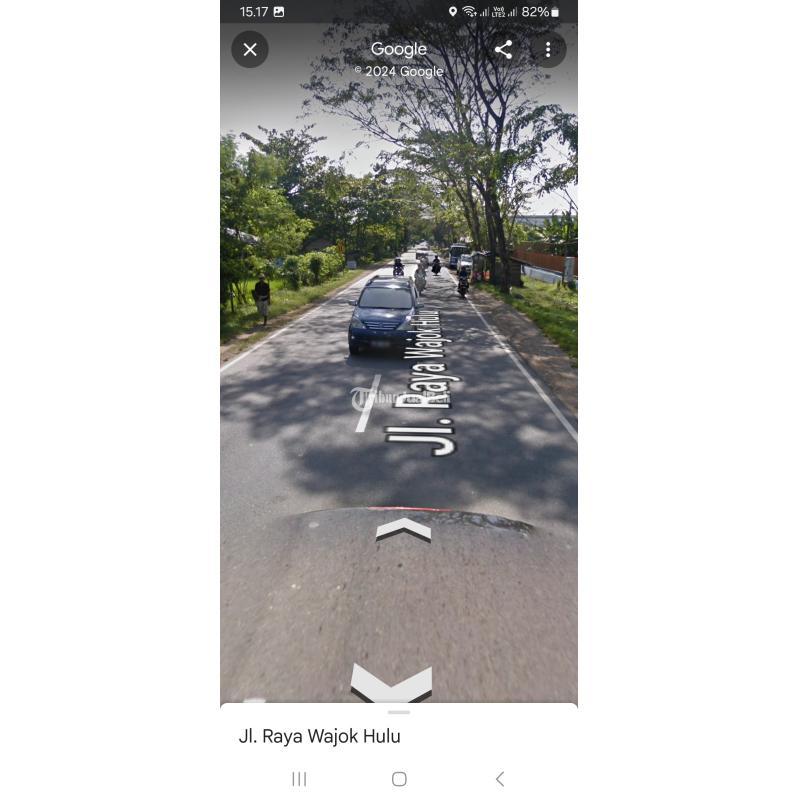Open the three-dot overflow menu
Screen dimensions: 800x800
click(x=547, y=49)
